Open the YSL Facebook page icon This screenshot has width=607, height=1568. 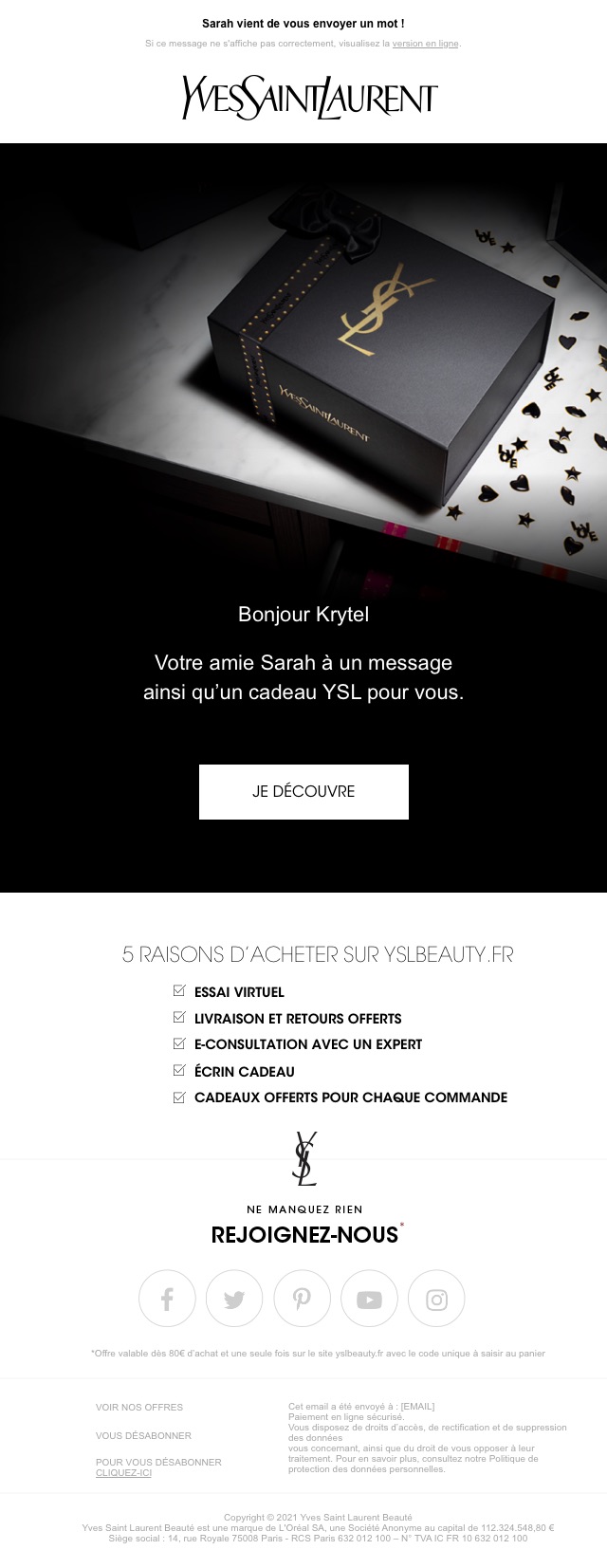(167, 1299)
